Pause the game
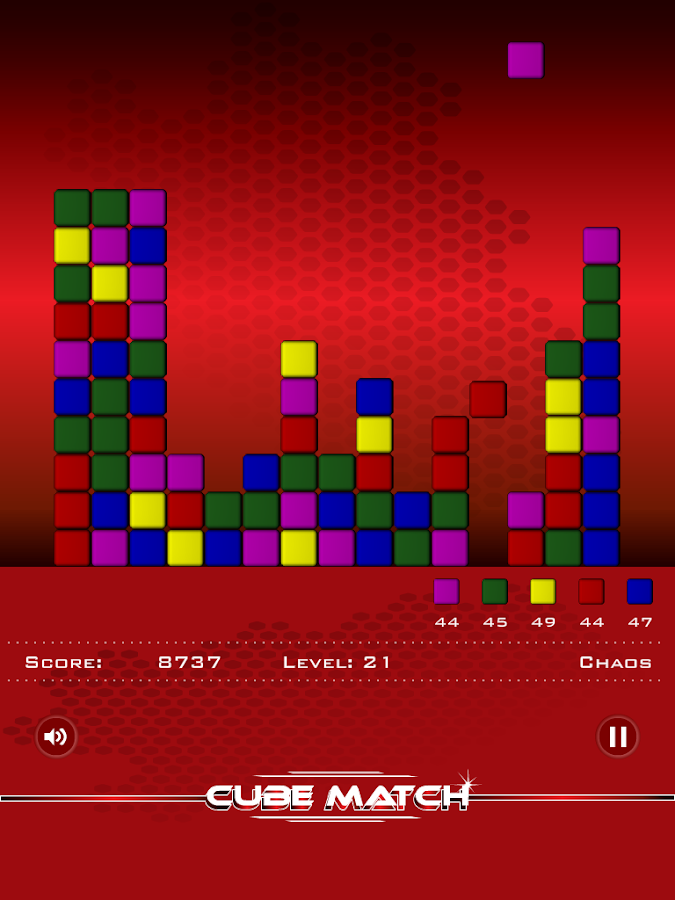 pos(618,737)
